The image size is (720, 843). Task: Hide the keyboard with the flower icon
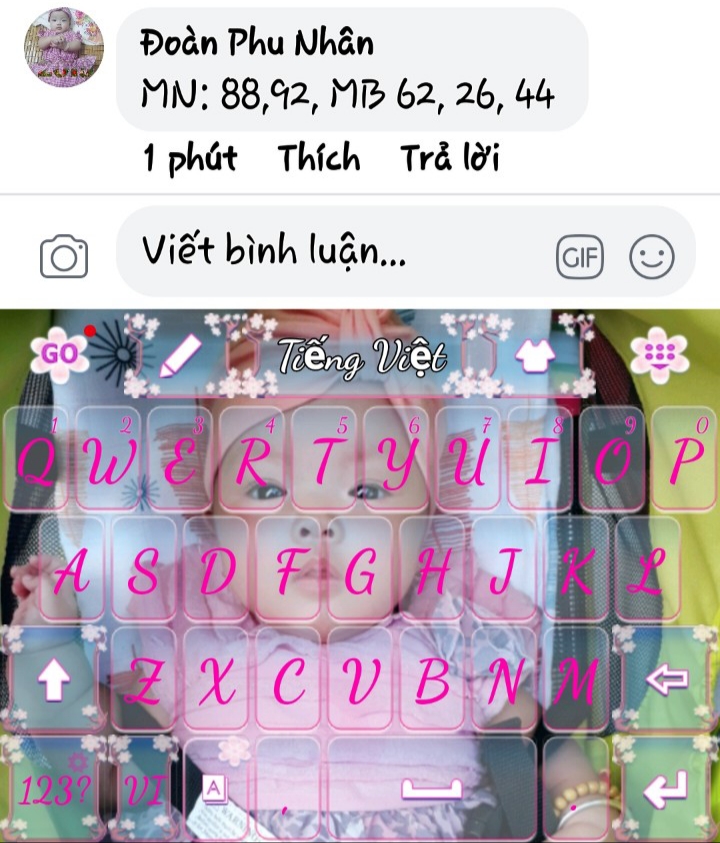click(660, 354)
